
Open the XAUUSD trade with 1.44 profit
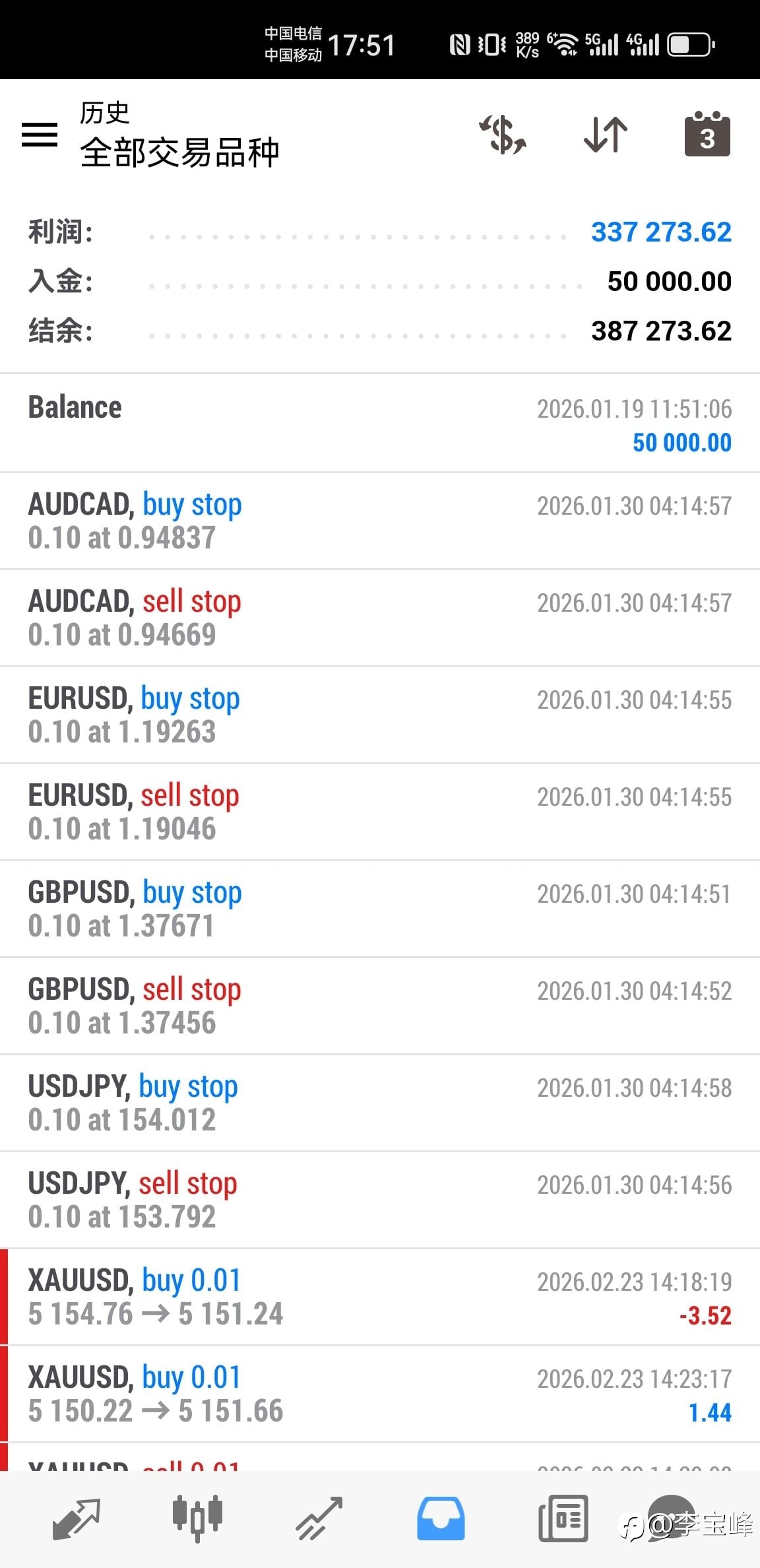[380, 1394]
